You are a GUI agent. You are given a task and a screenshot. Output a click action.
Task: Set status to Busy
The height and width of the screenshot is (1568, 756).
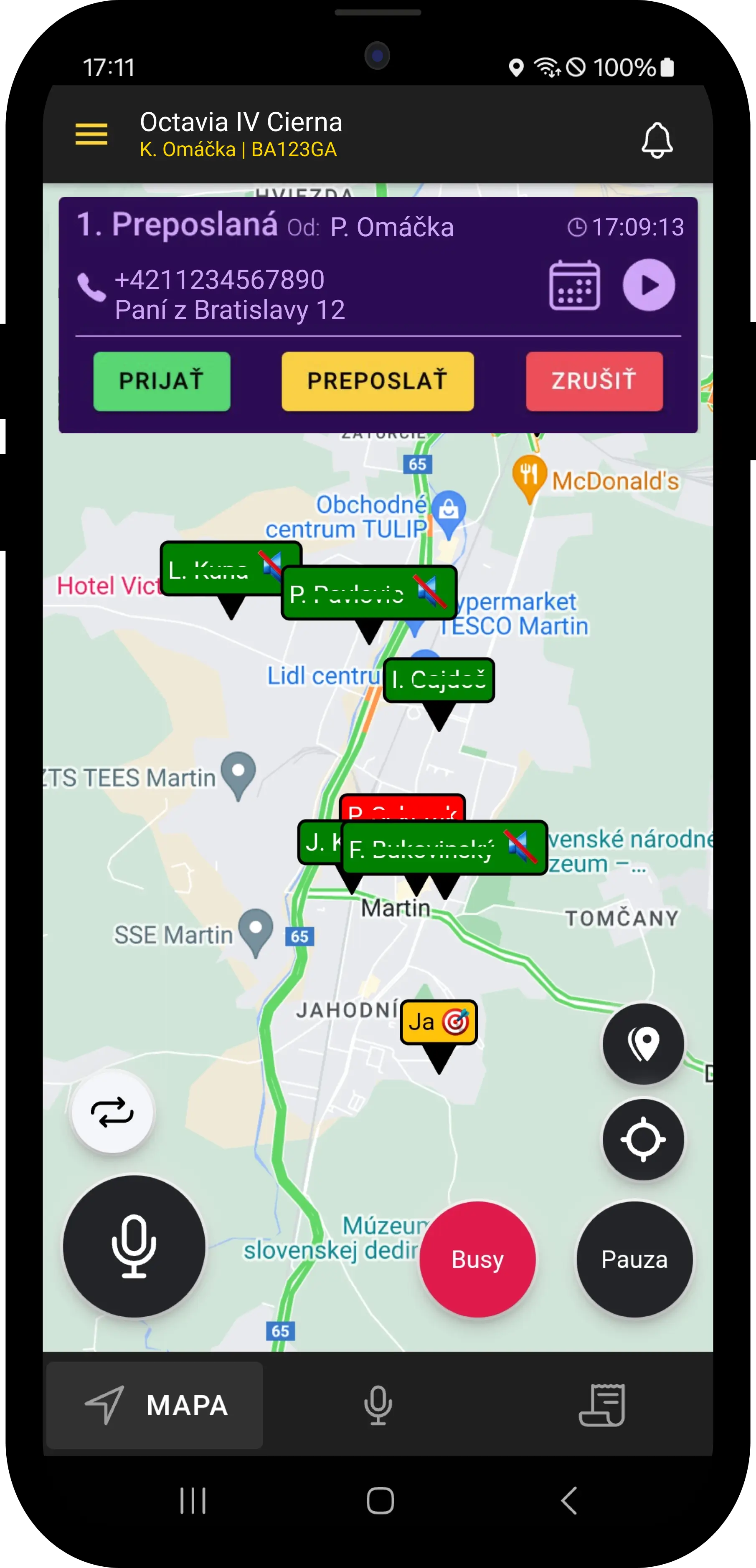[x=477, y=1259]
